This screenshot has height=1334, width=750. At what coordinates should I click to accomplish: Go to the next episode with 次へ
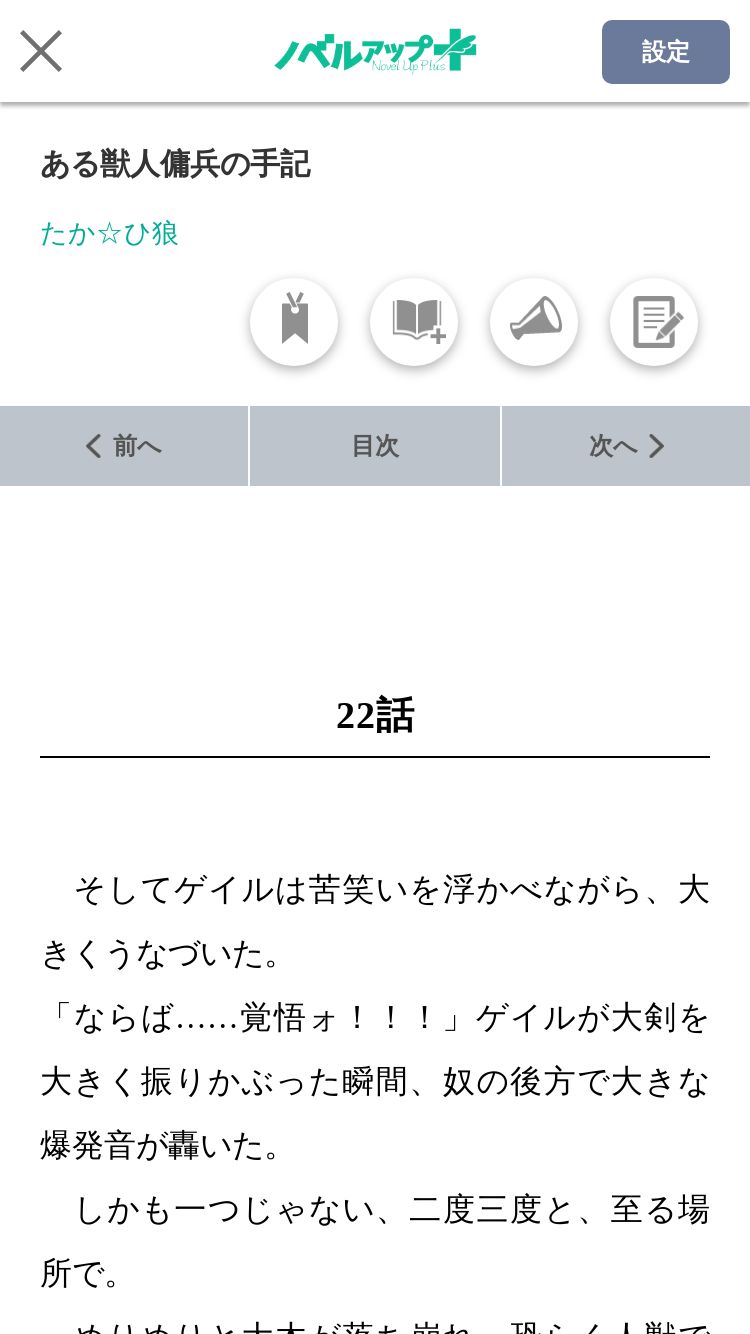click(626, 446)
